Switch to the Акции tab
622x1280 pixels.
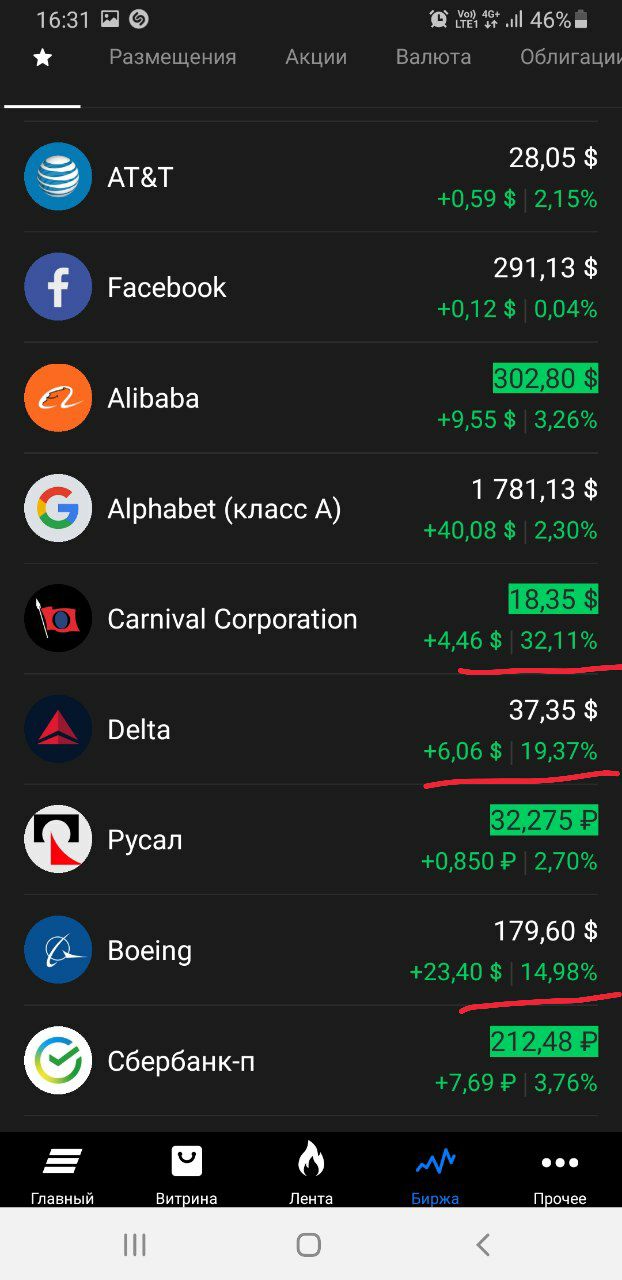(316, 57)
